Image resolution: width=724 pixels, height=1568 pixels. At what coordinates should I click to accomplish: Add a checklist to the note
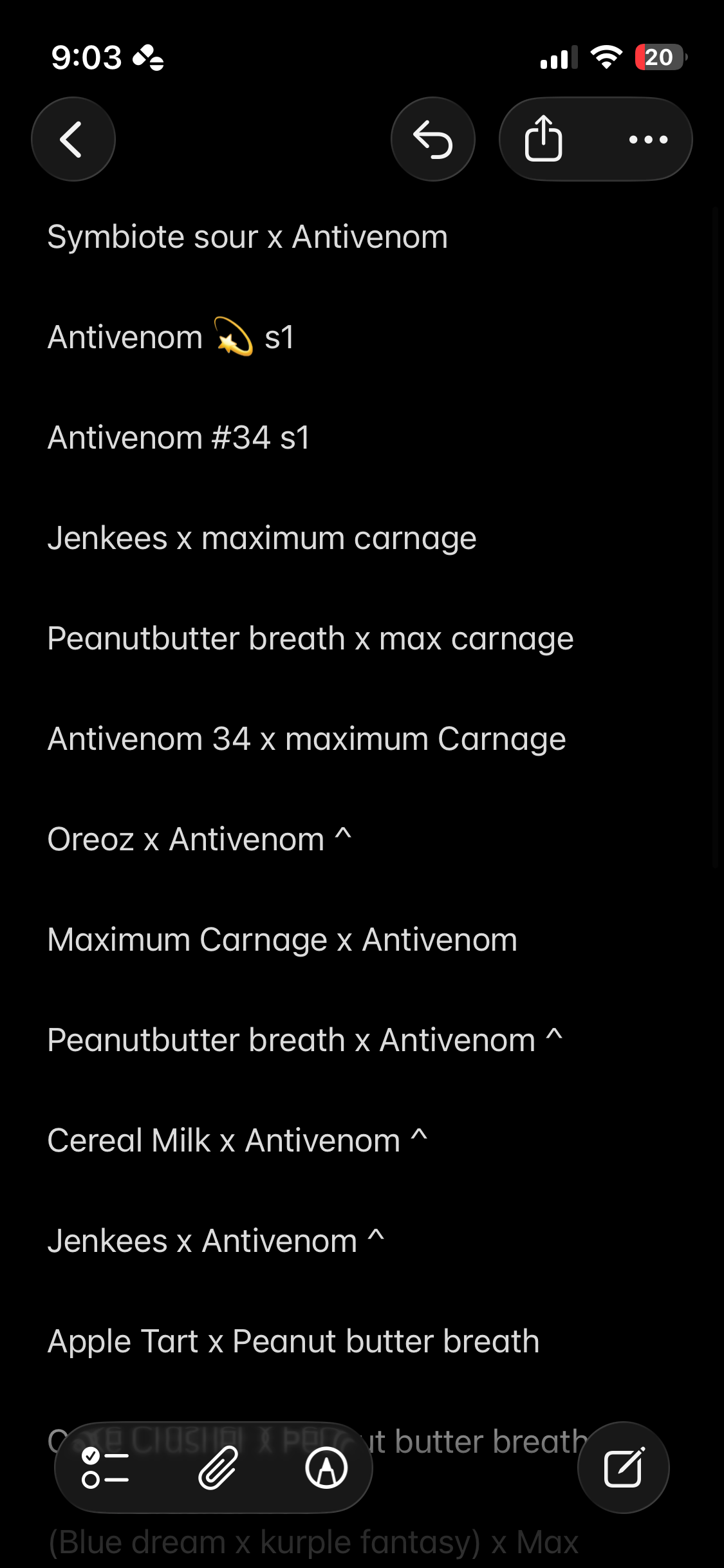tap(106, 1468)
